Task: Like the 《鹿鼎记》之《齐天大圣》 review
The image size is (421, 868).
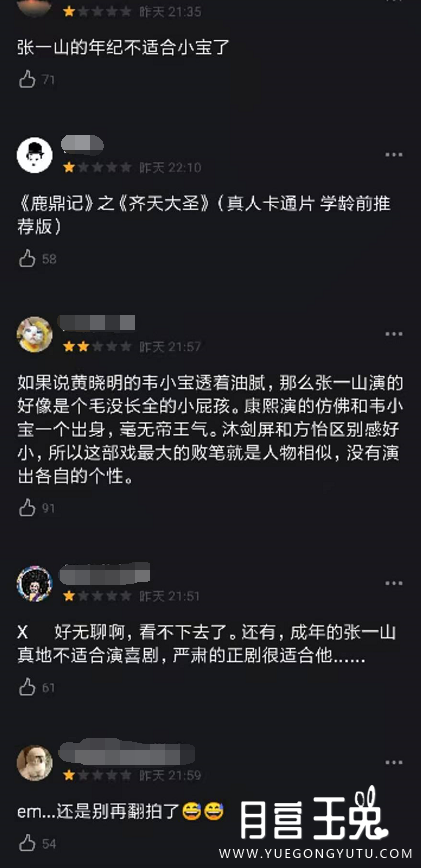Action: point(27,259)
